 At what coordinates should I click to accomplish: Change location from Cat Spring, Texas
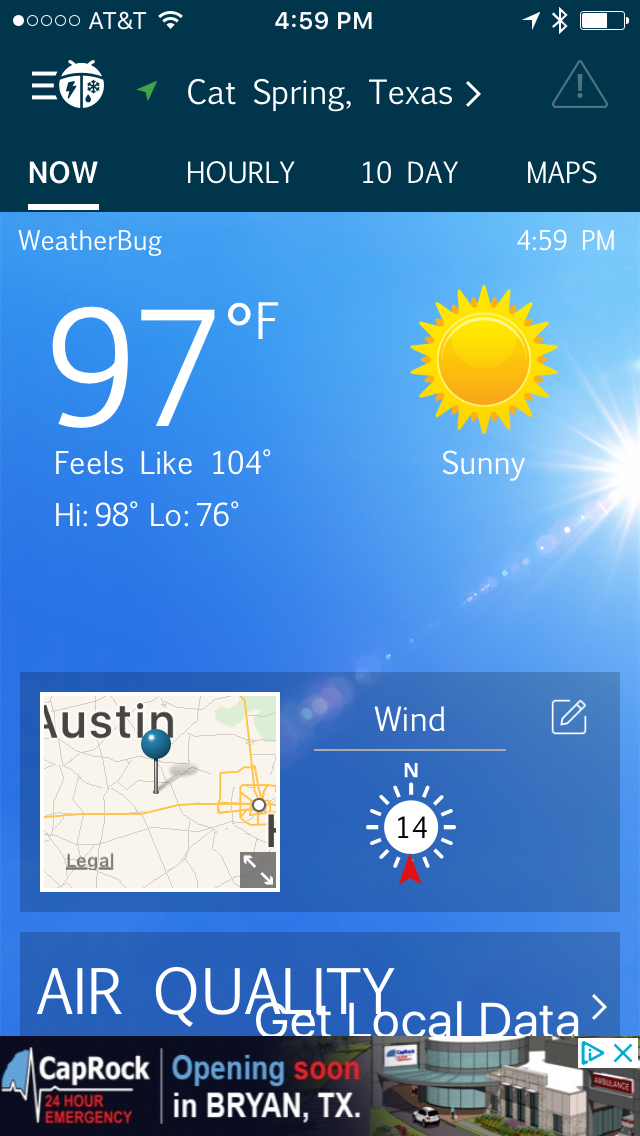pos(333,93)
